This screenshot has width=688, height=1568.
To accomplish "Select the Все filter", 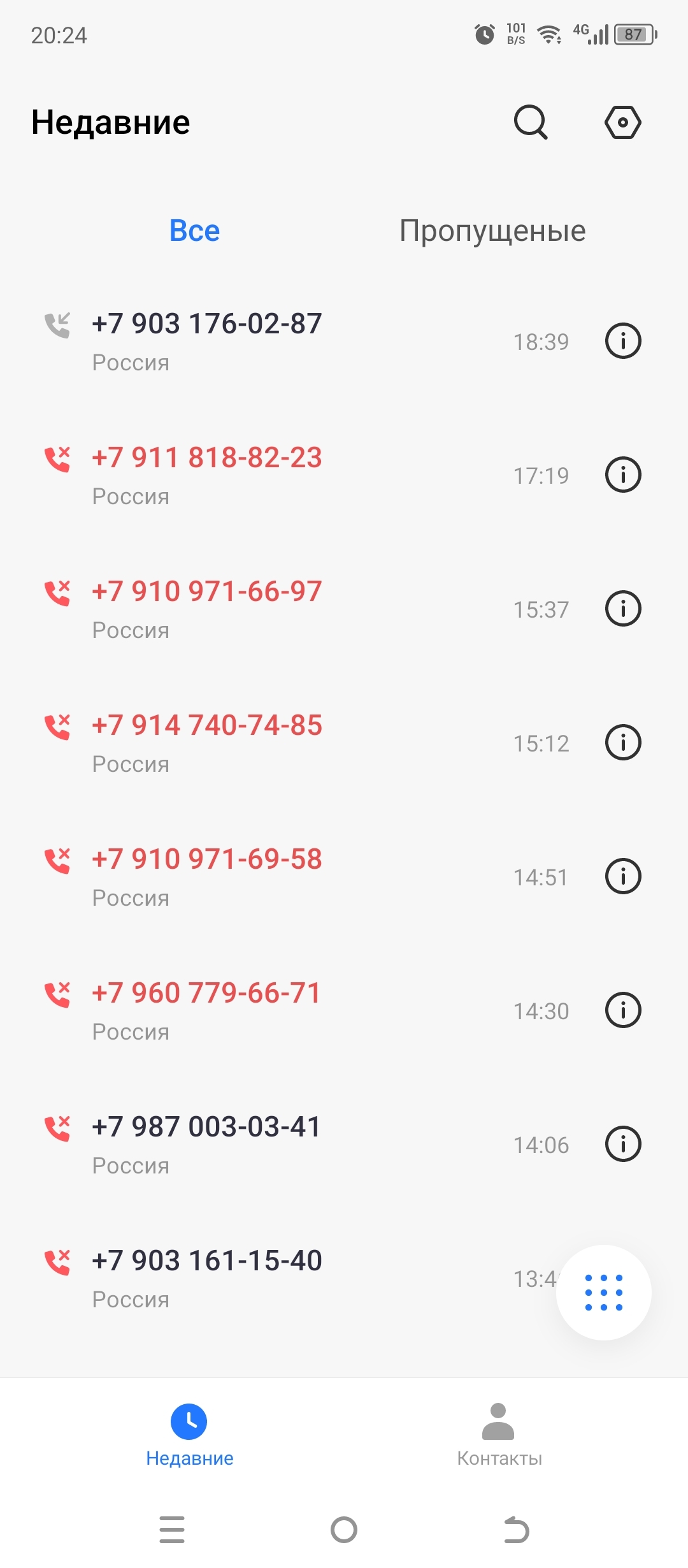I will (x=194, y=231).
